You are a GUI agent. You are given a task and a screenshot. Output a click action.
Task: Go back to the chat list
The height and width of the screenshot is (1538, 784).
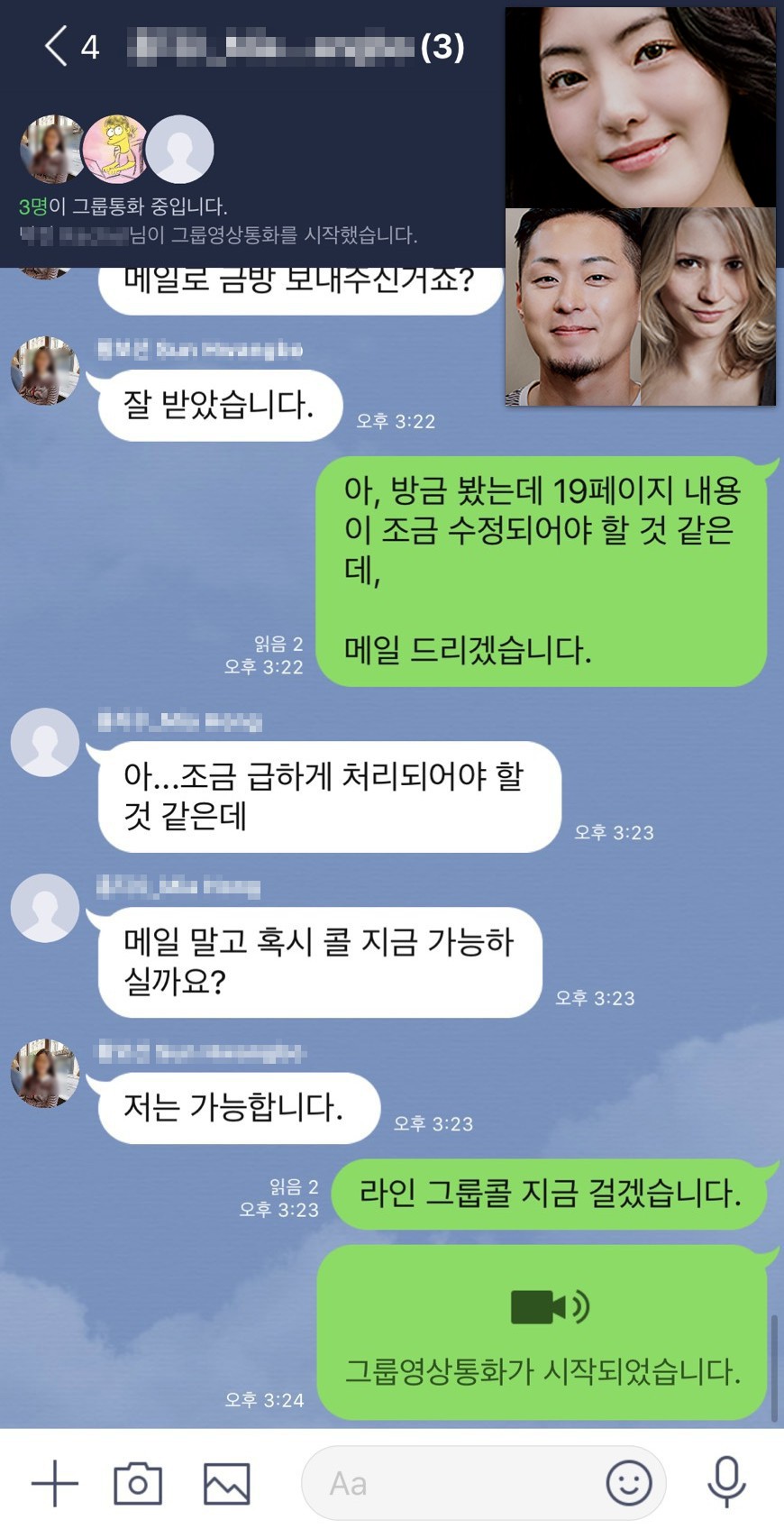[56, 47]
